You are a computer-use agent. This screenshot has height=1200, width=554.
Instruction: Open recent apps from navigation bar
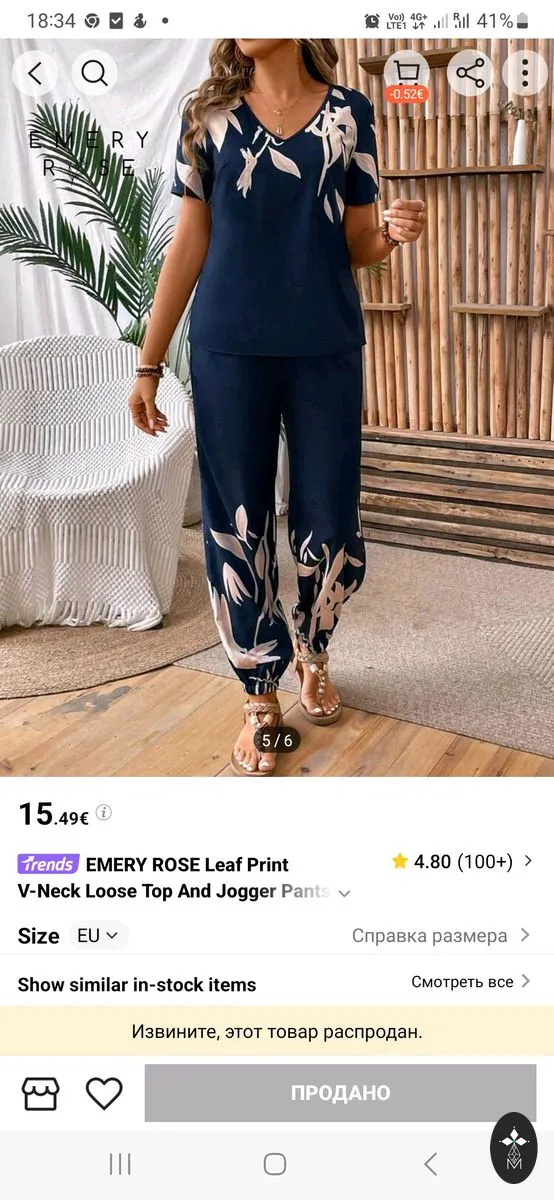click(x=120, y=1164)
